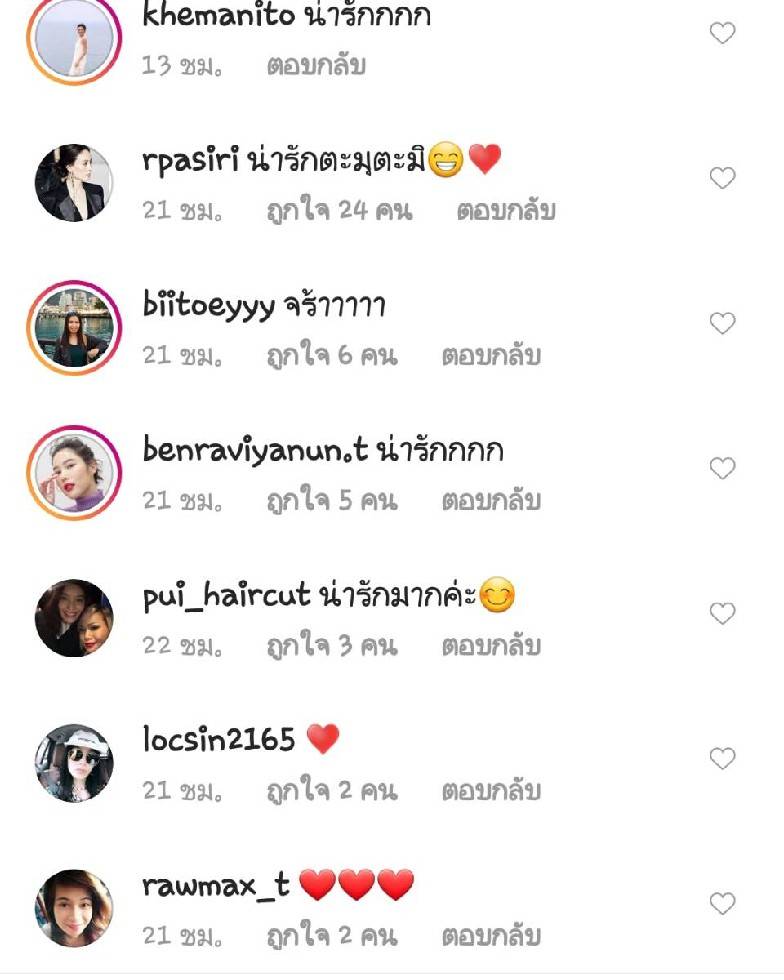View the 3 likes on pui_haircut's comment

(x=331, y=646)
